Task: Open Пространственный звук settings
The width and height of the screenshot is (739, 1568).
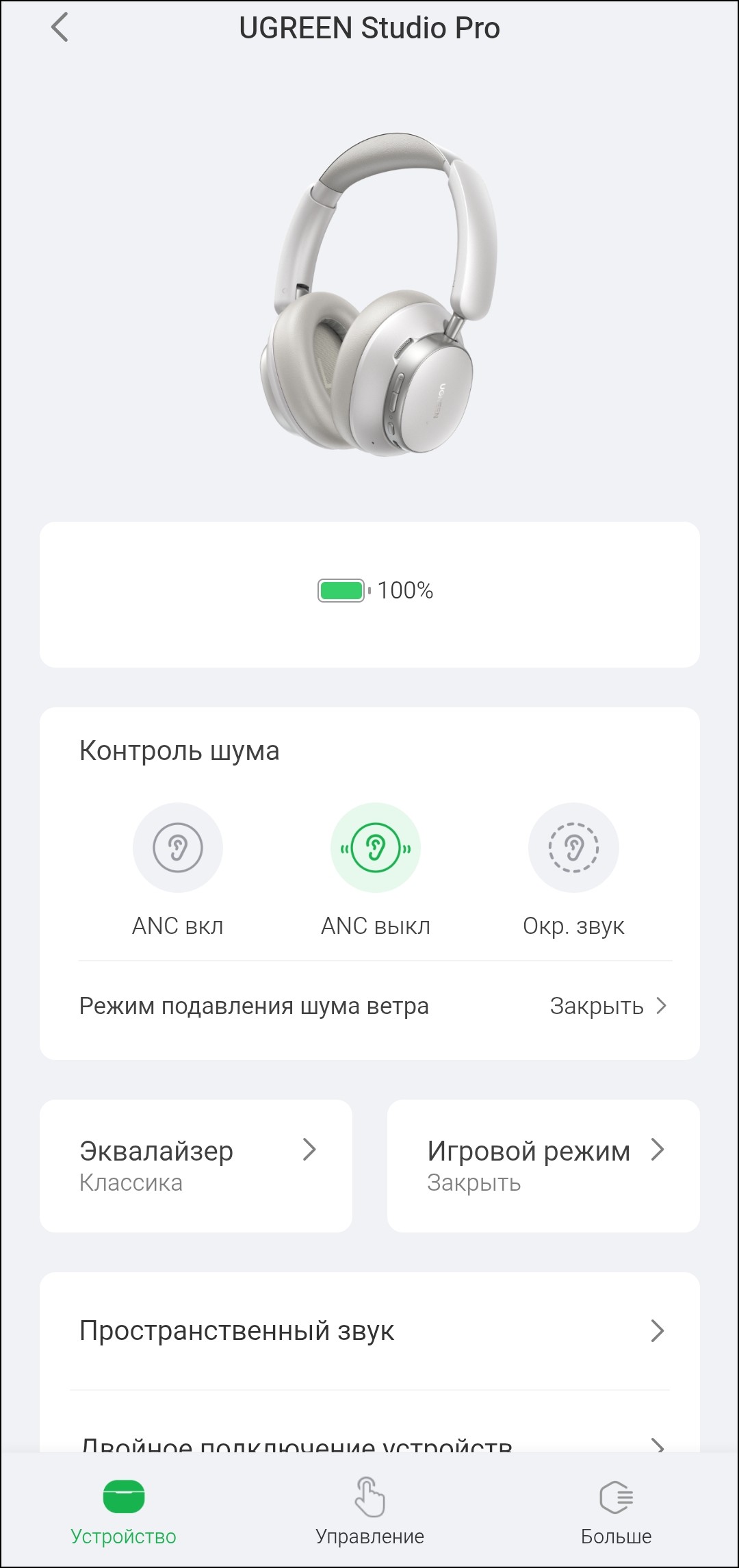Action: pyautogui.click(x=369, y=1330)
